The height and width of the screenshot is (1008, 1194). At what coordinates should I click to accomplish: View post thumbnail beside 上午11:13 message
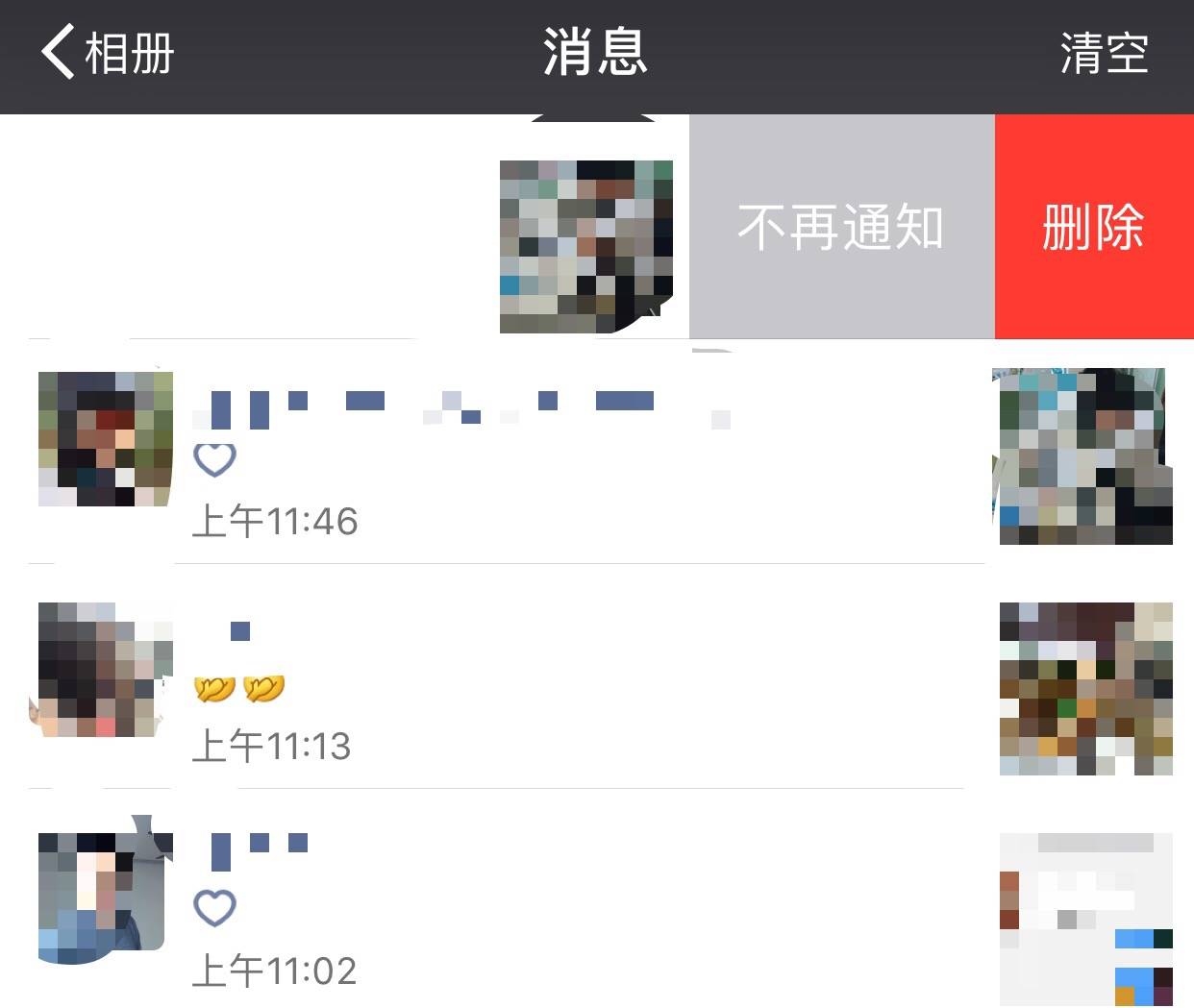click(1086, 689)
